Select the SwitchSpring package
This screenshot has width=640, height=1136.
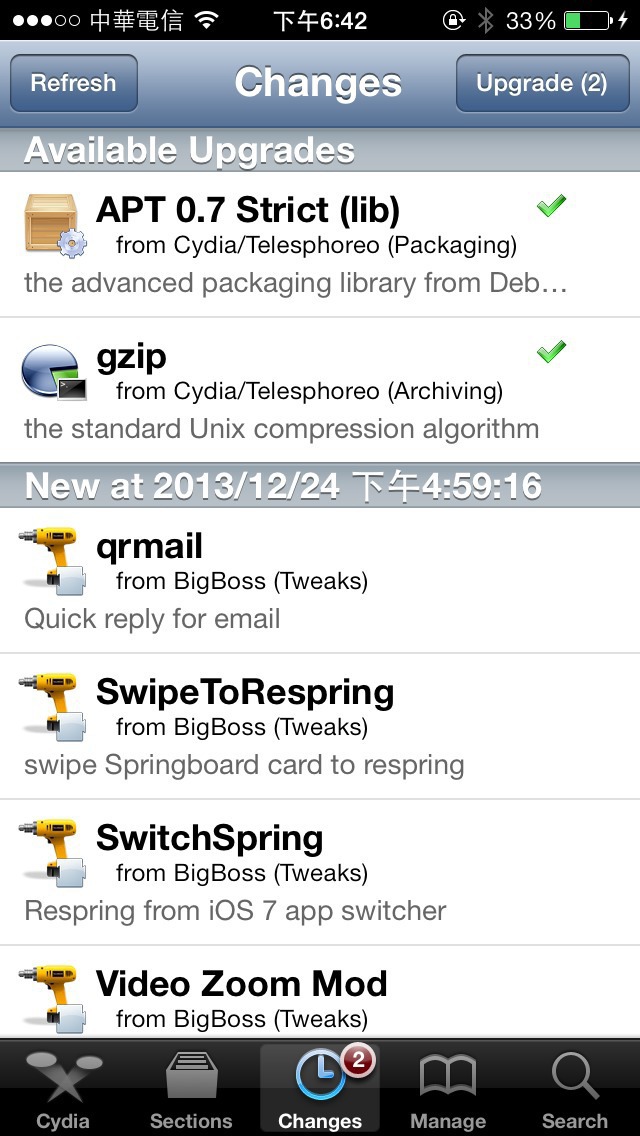click(320, 872)
